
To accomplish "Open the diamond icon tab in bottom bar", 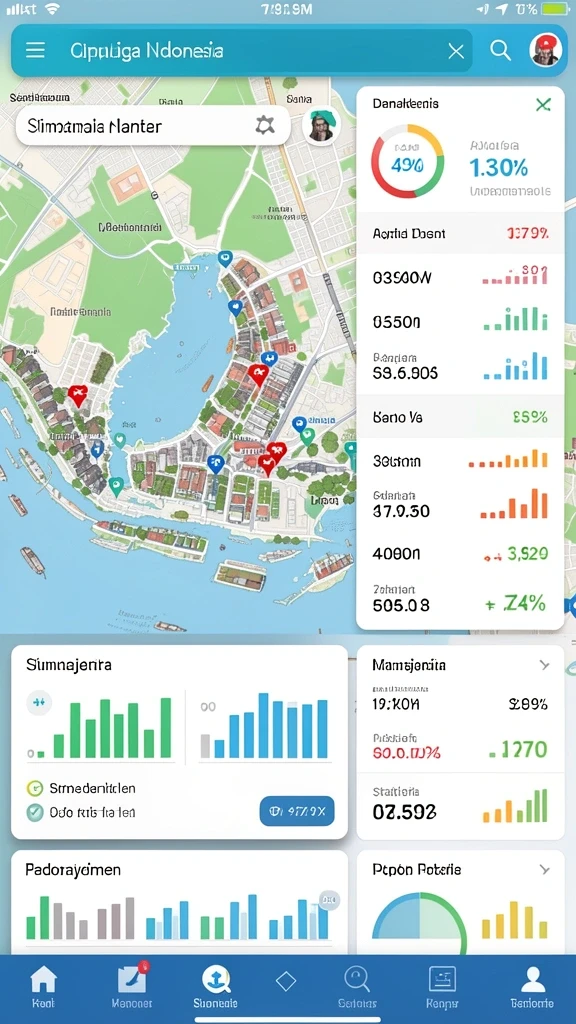I will coord(286,980).
